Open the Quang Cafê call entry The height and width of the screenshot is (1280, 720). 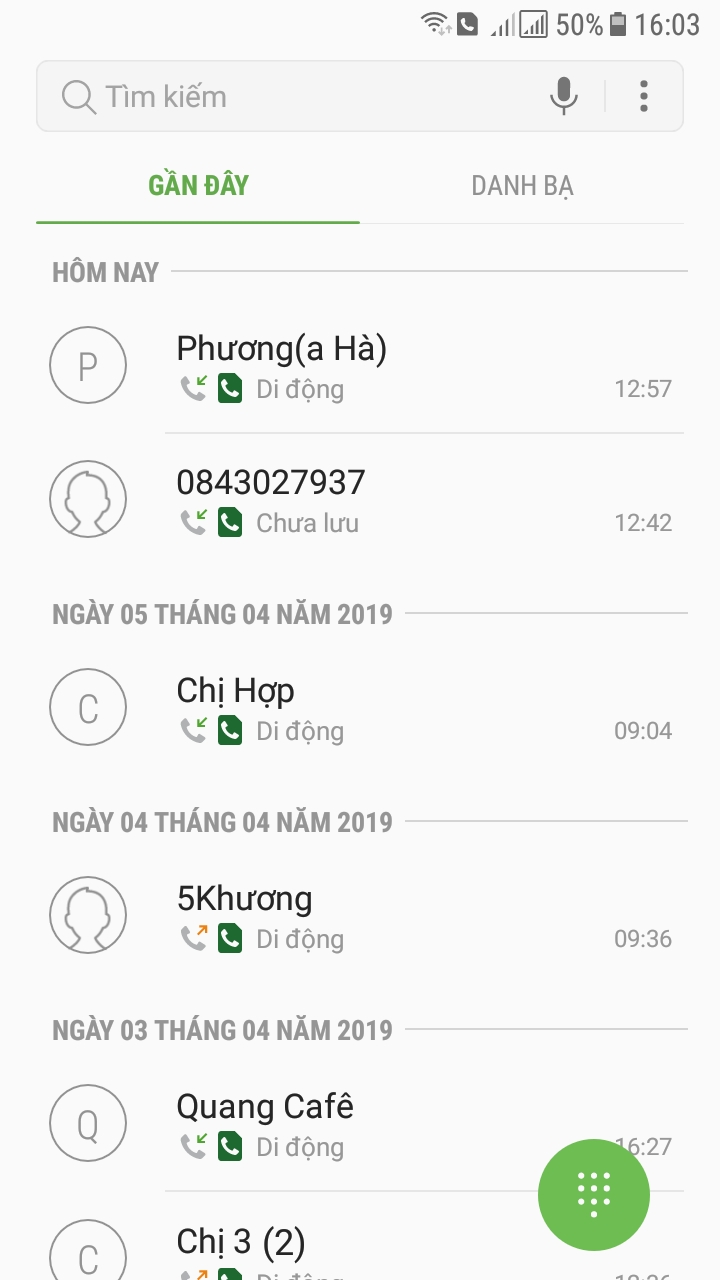coord(350,1124)
